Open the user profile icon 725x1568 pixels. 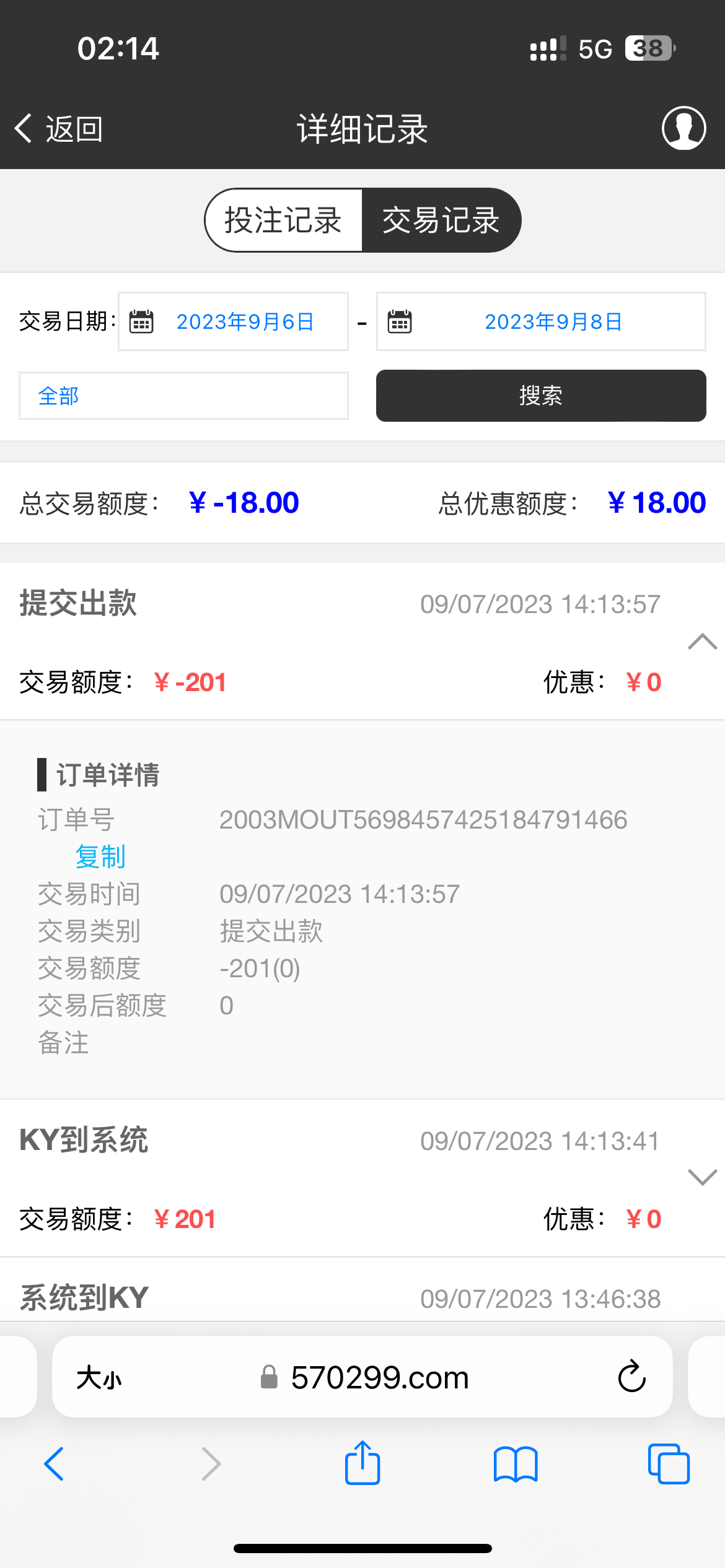(683, 129)
